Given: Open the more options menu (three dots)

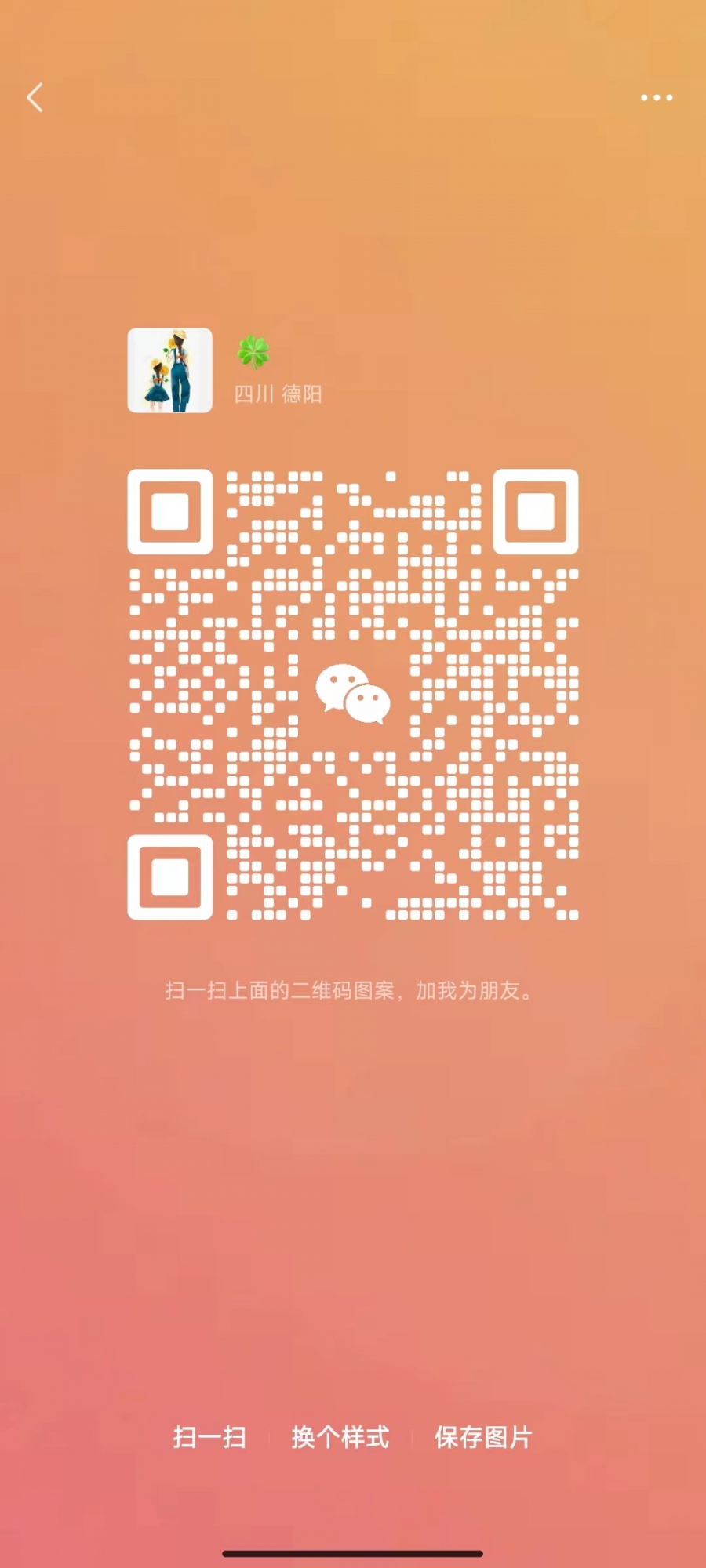Looking at the screenshot, I should coord(657,96).
